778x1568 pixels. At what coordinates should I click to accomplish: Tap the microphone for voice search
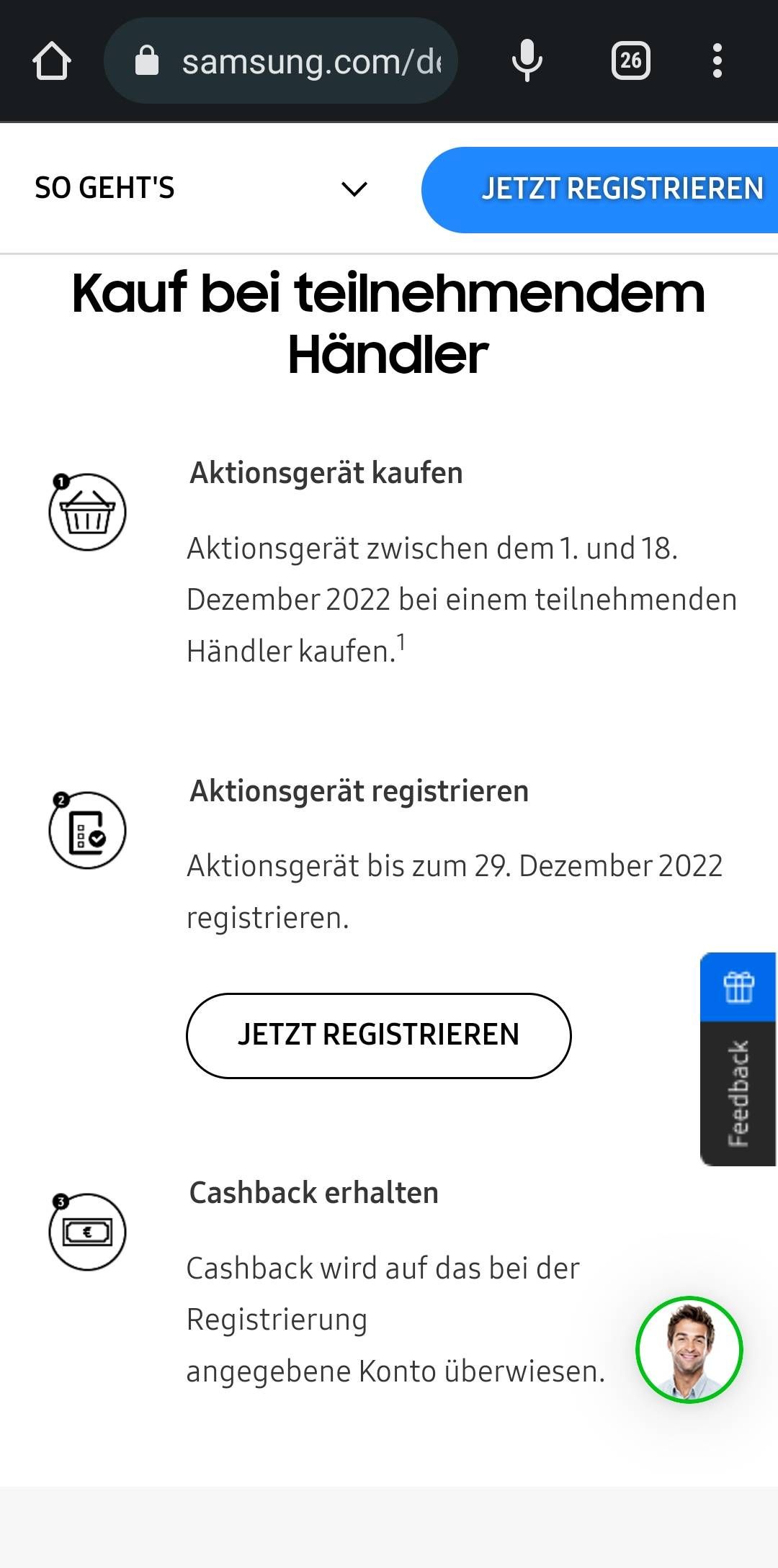click(x=527, y=60)
